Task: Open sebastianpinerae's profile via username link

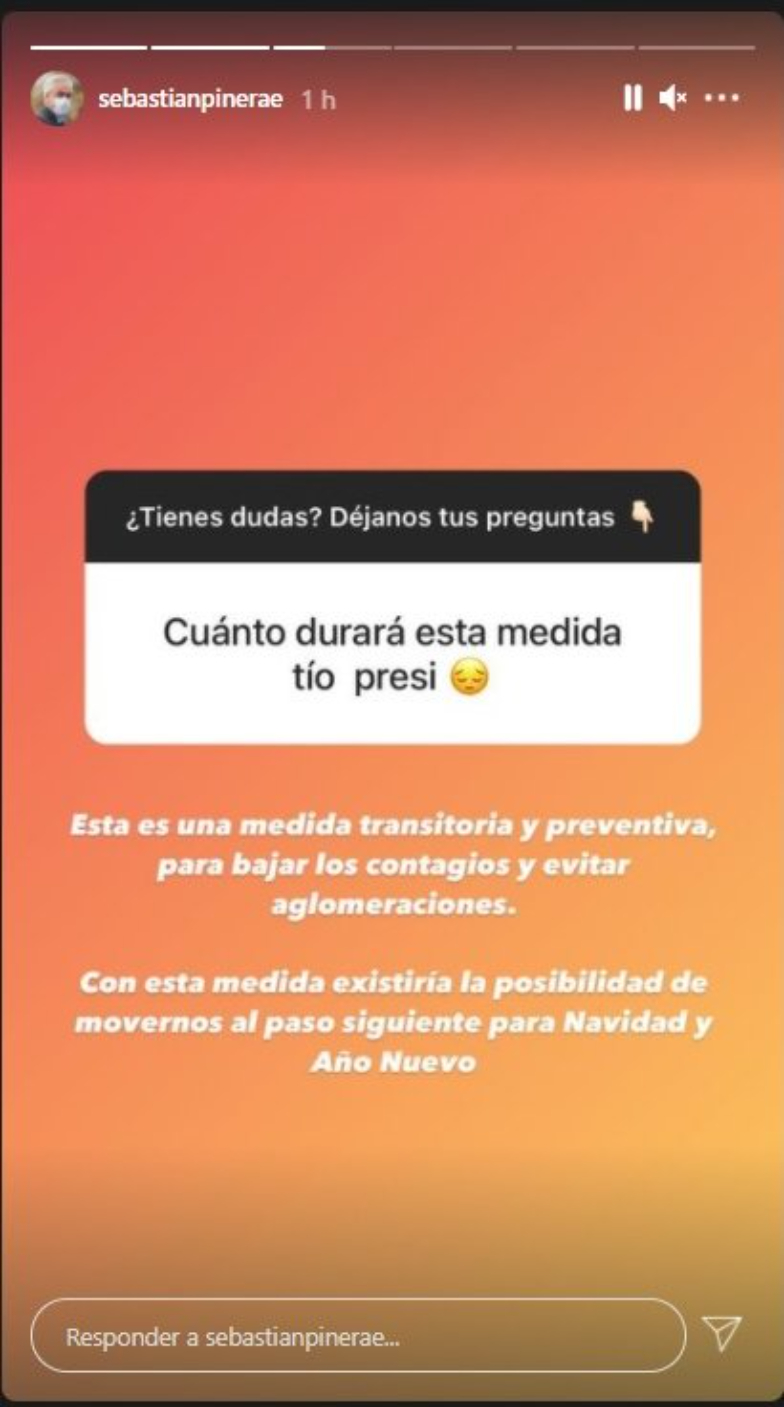Action: click(x=191, y=97)
